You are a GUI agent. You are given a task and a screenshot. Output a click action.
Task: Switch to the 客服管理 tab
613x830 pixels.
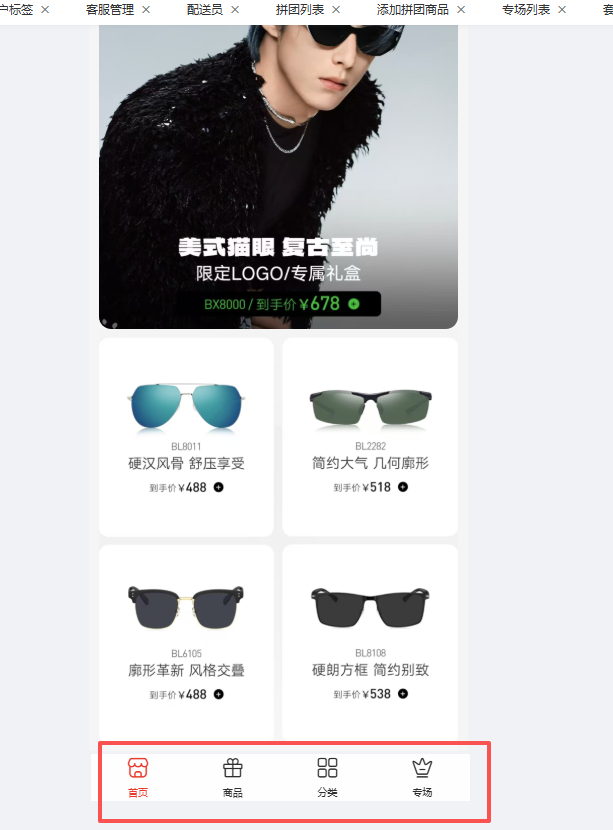[109, 10]
